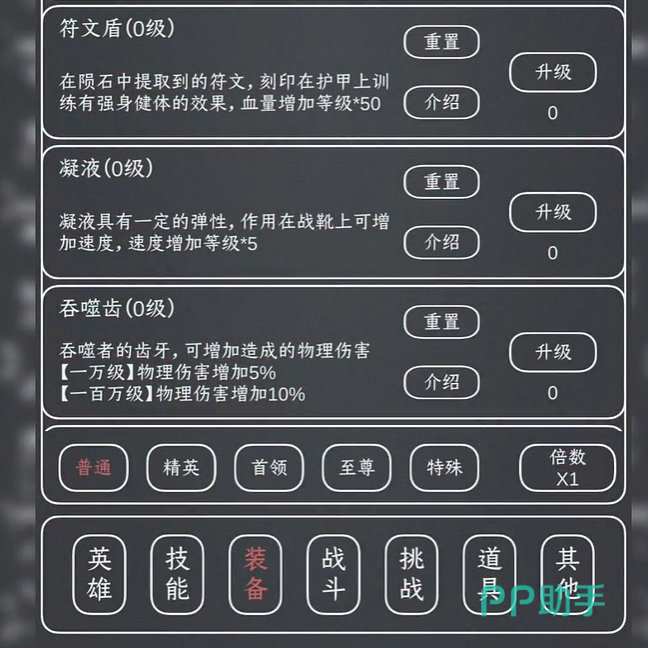Open 介绍 for 符文盾

(x=441, y=102)
